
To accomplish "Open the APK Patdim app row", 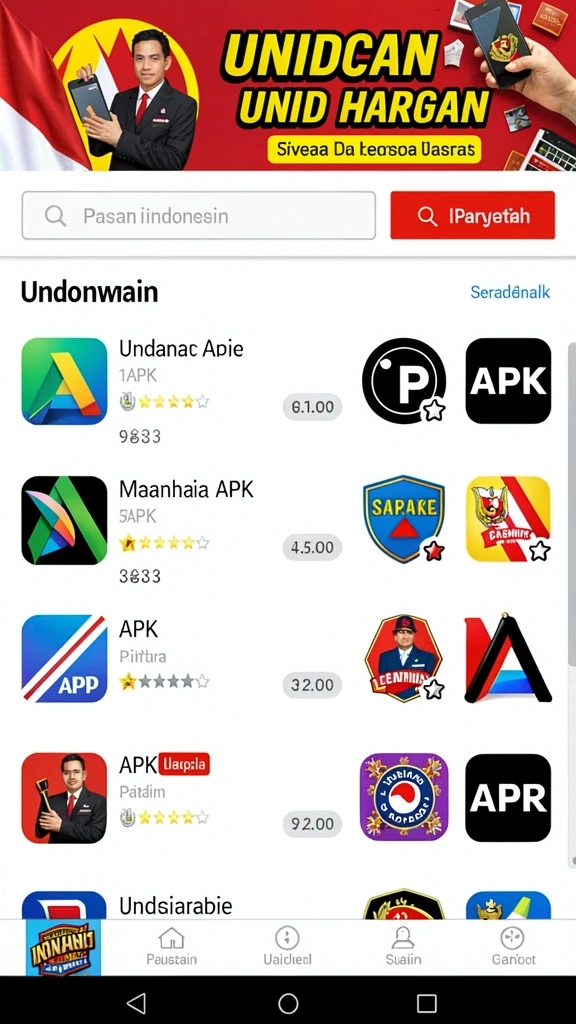I will click(182, 798).
